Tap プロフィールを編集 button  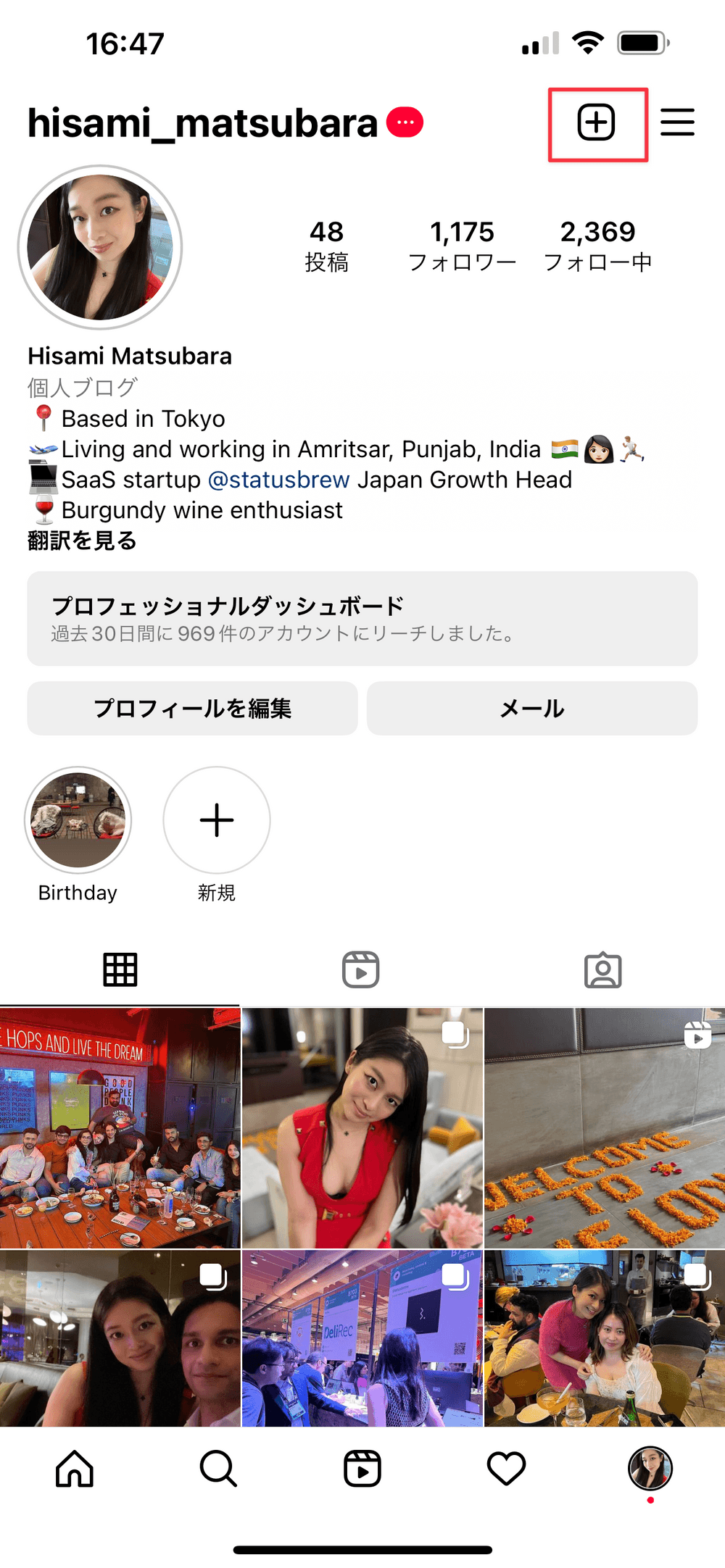pyautogui.click(x=192, y=708)
